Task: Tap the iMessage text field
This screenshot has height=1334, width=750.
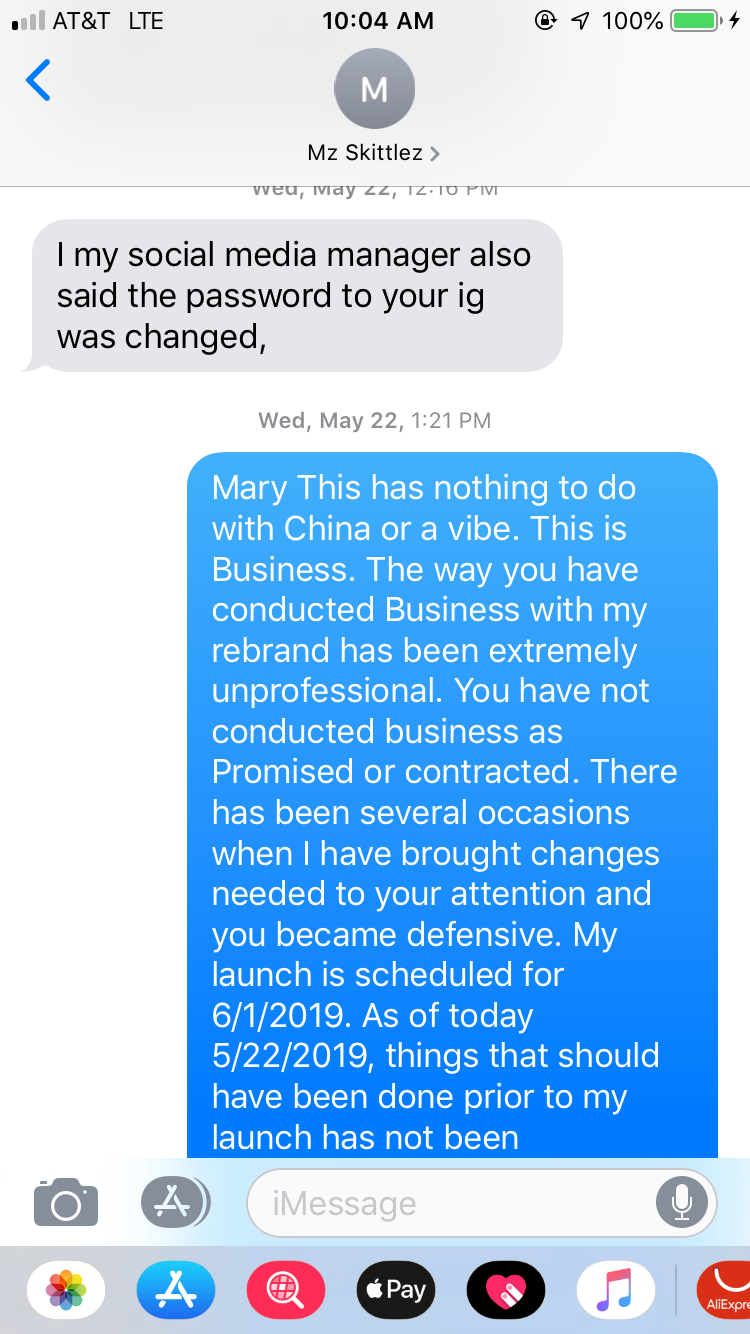Action: (452, 1202)
